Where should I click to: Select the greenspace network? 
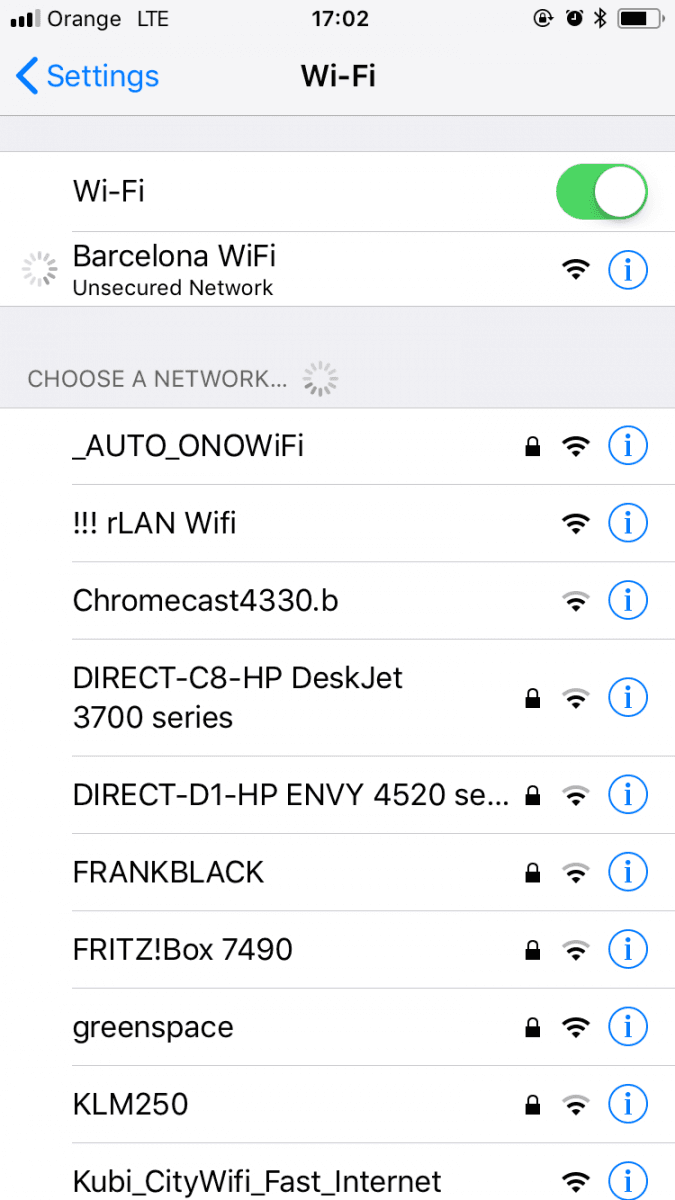click(x=153, y=1027)
